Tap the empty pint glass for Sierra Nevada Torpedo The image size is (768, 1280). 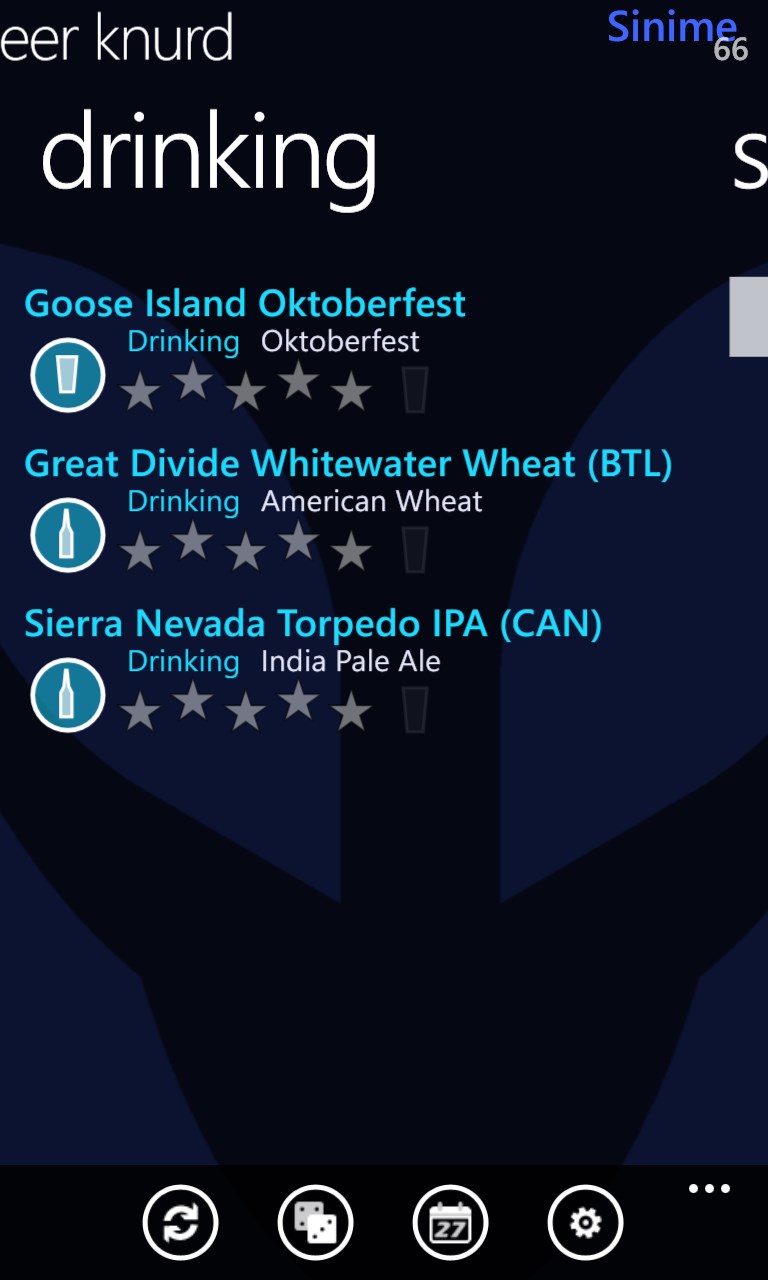(x=414, y=708)
